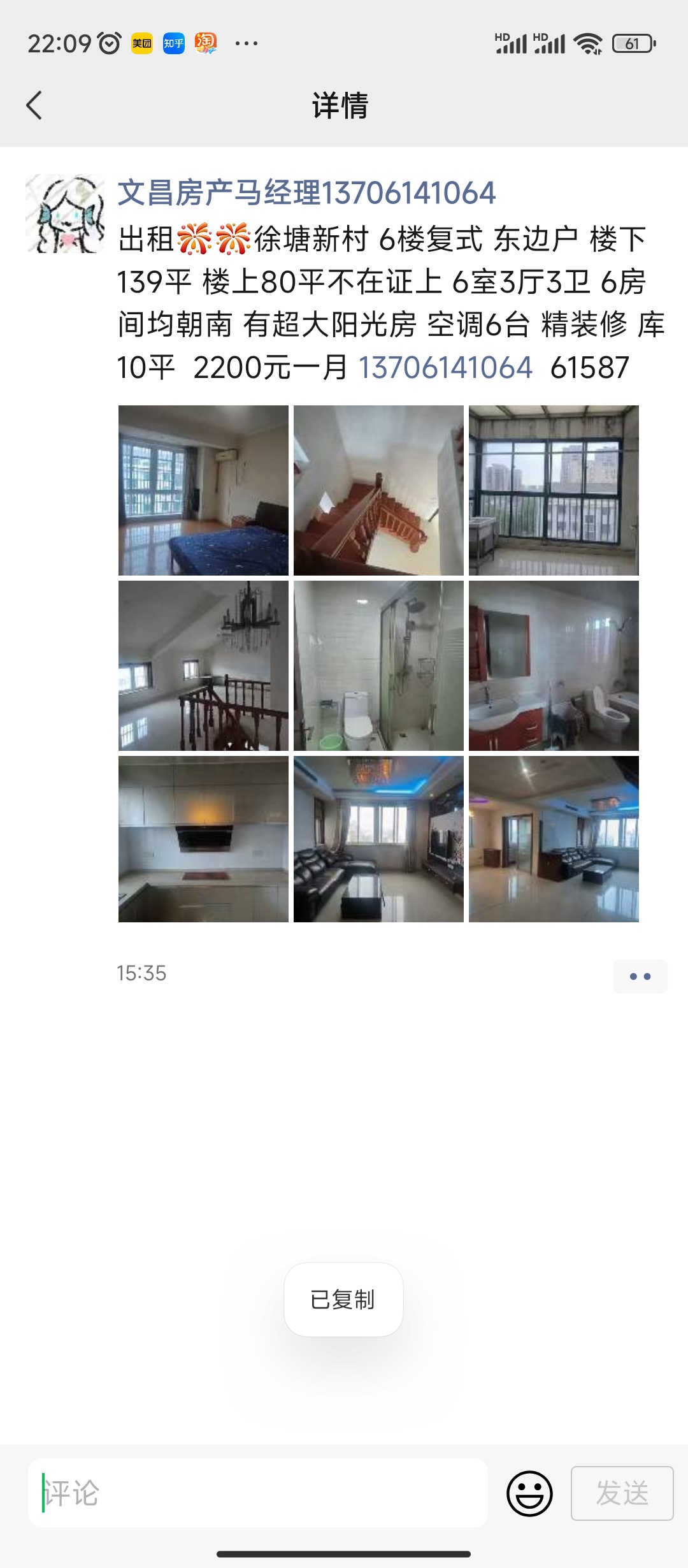688x1568 pixels.
Task: Open 文昌房产马经理 profile name link
Action: (x=306, y=193)
